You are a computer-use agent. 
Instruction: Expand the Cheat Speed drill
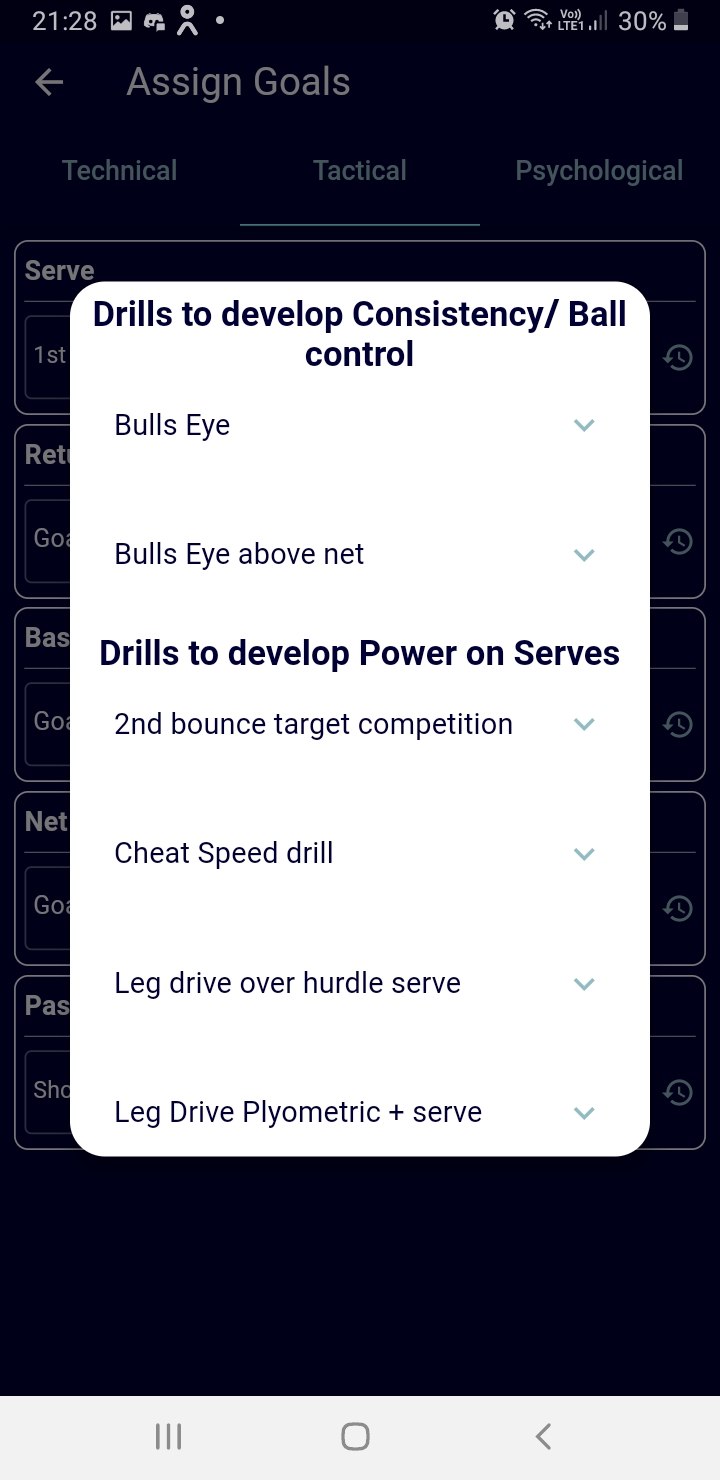[x=584, y=853]
